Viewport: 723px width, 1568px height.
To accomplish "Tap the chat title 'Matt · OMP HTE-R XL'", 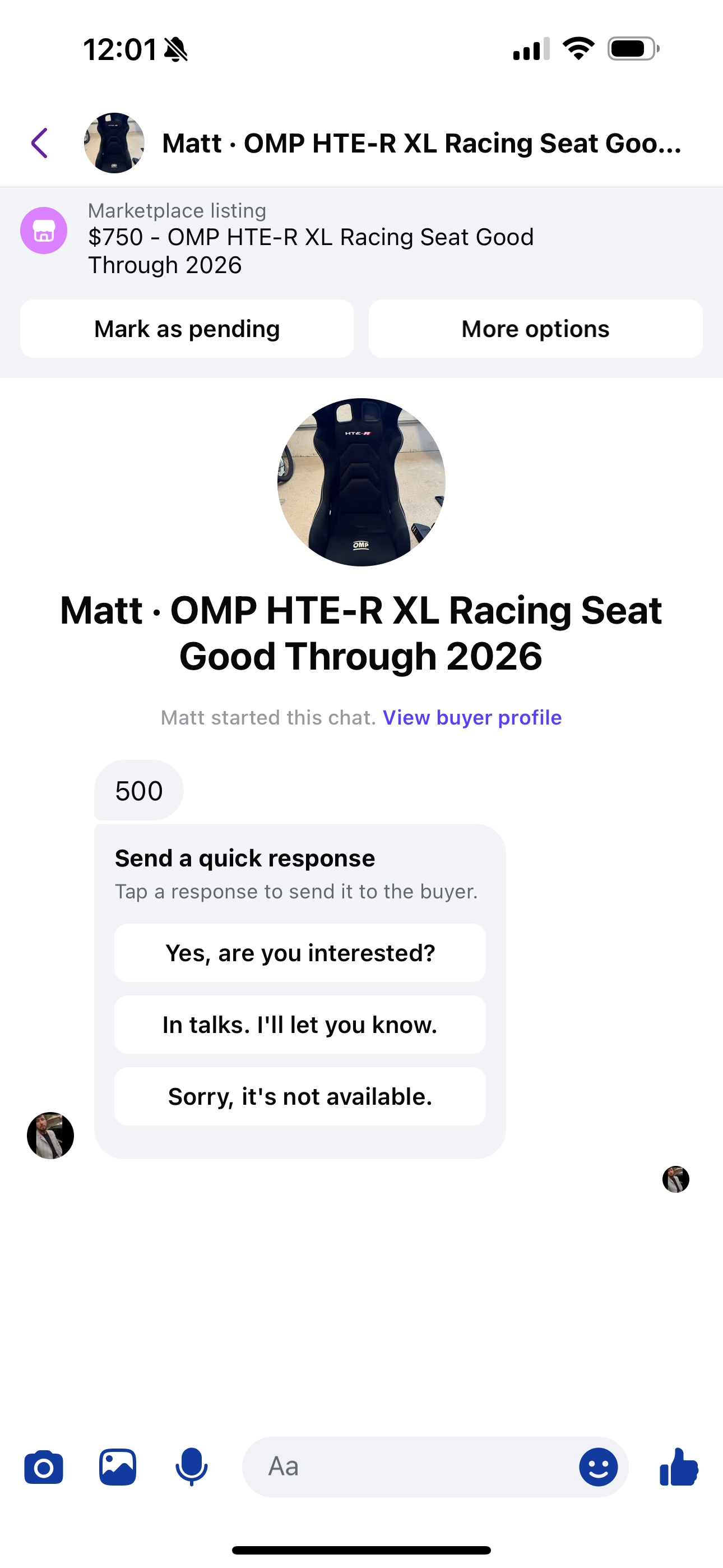I will click(x=421, y=143).
